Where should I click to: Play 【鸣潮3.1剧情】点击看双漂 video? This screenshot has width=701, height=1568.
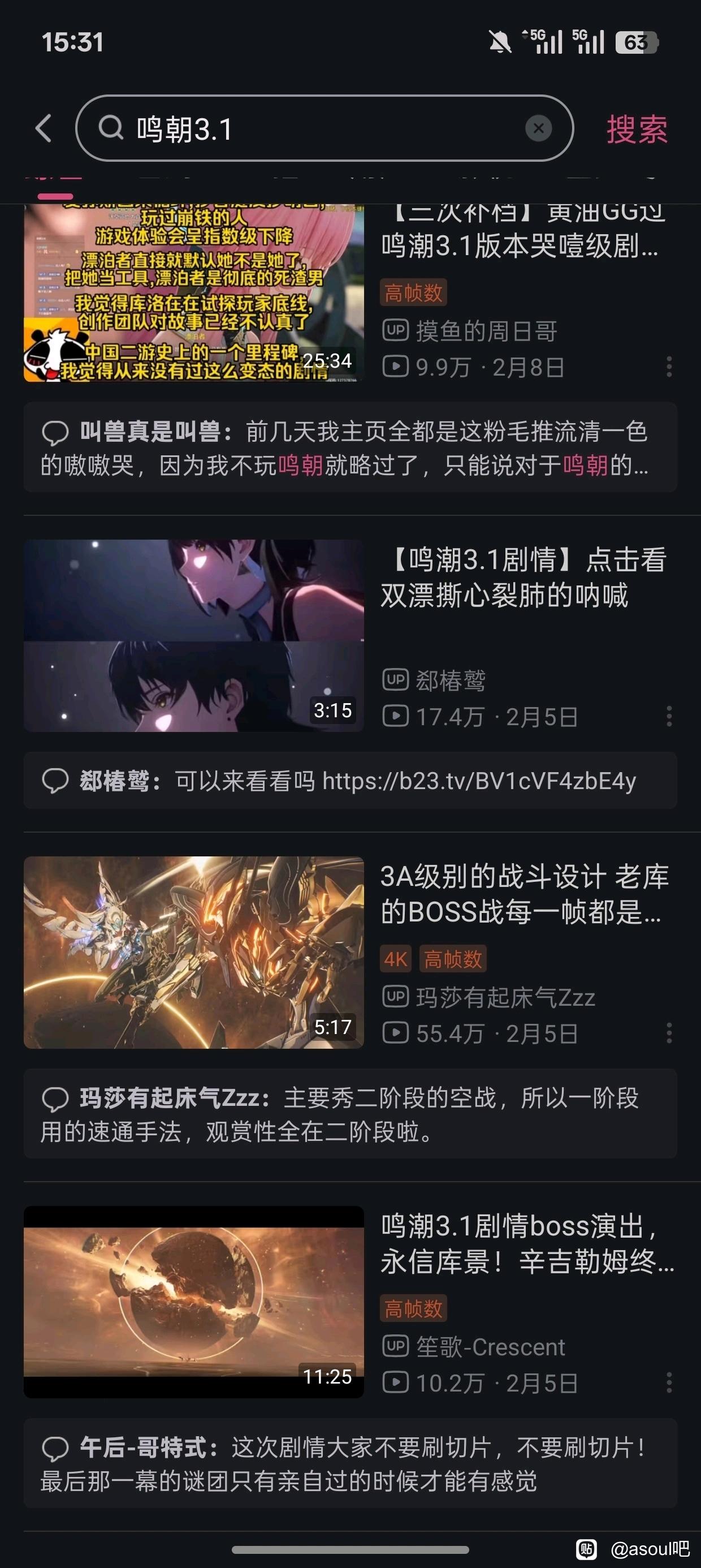(x=193, y=635)
